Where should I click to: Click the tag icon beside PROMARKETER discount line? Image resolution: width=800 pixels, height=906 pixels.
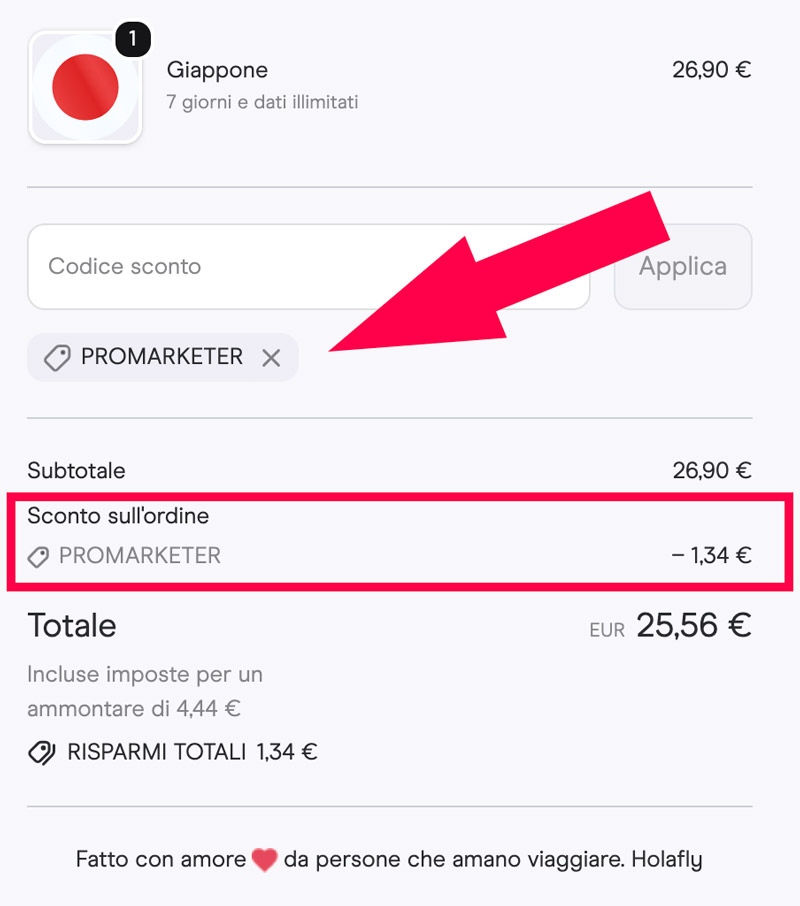(40, 556)
